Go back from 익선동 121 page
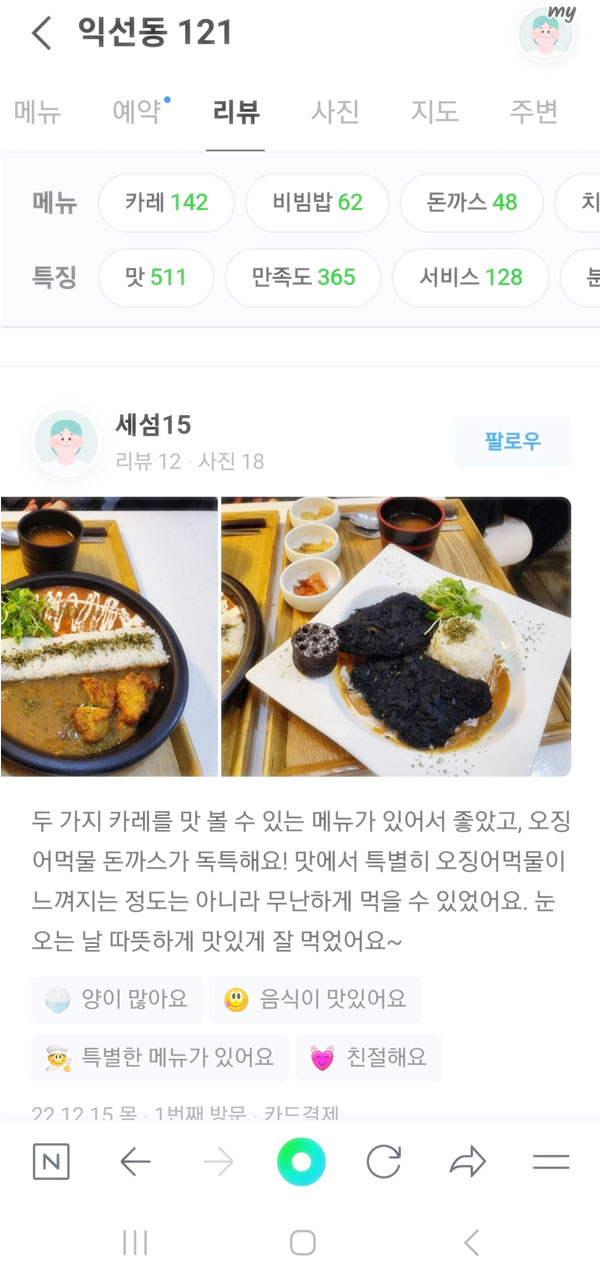 click(40, 33)
